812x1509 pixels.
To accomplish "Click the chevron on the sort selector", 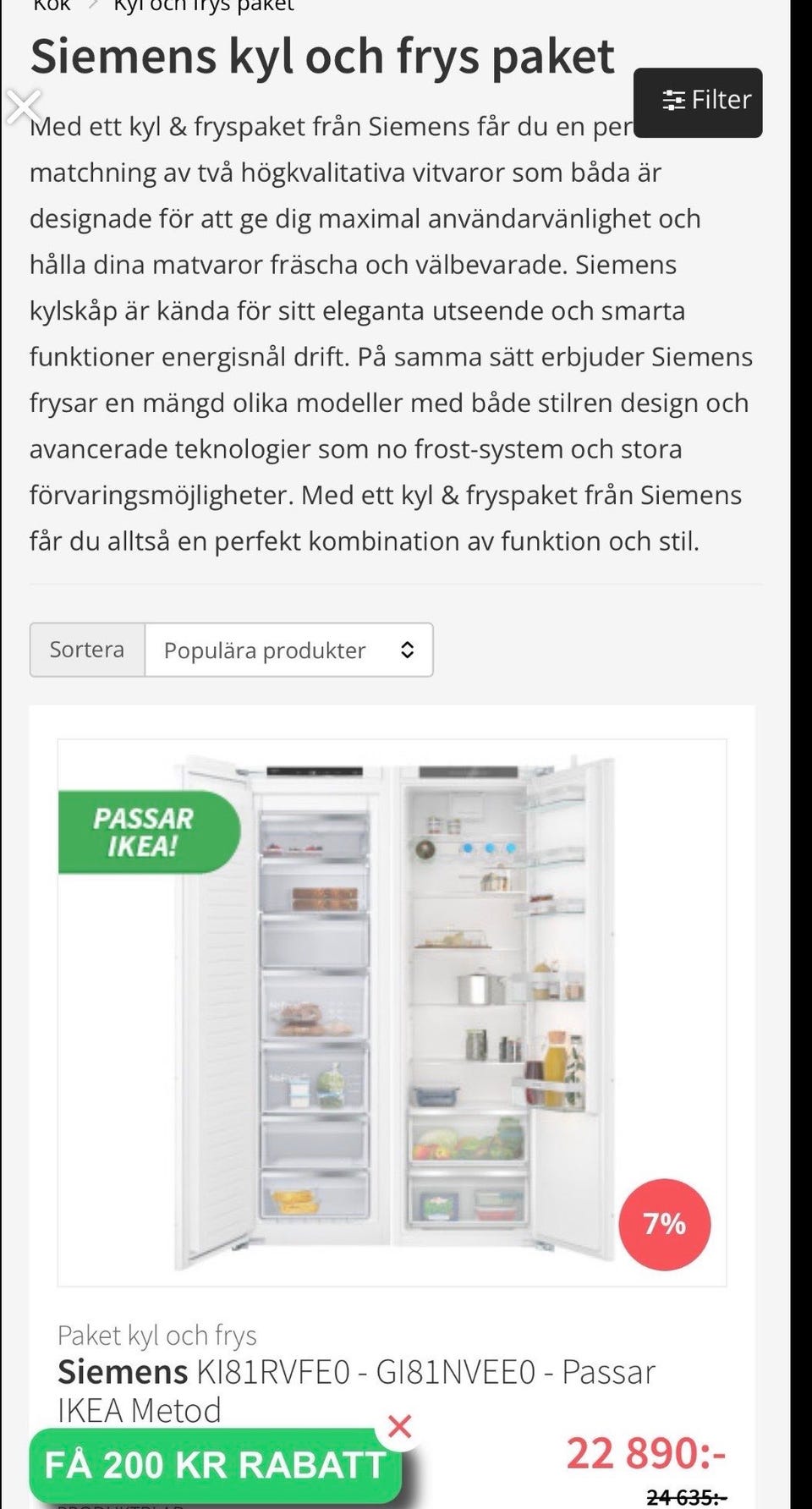I will click(x=409, y=650).
